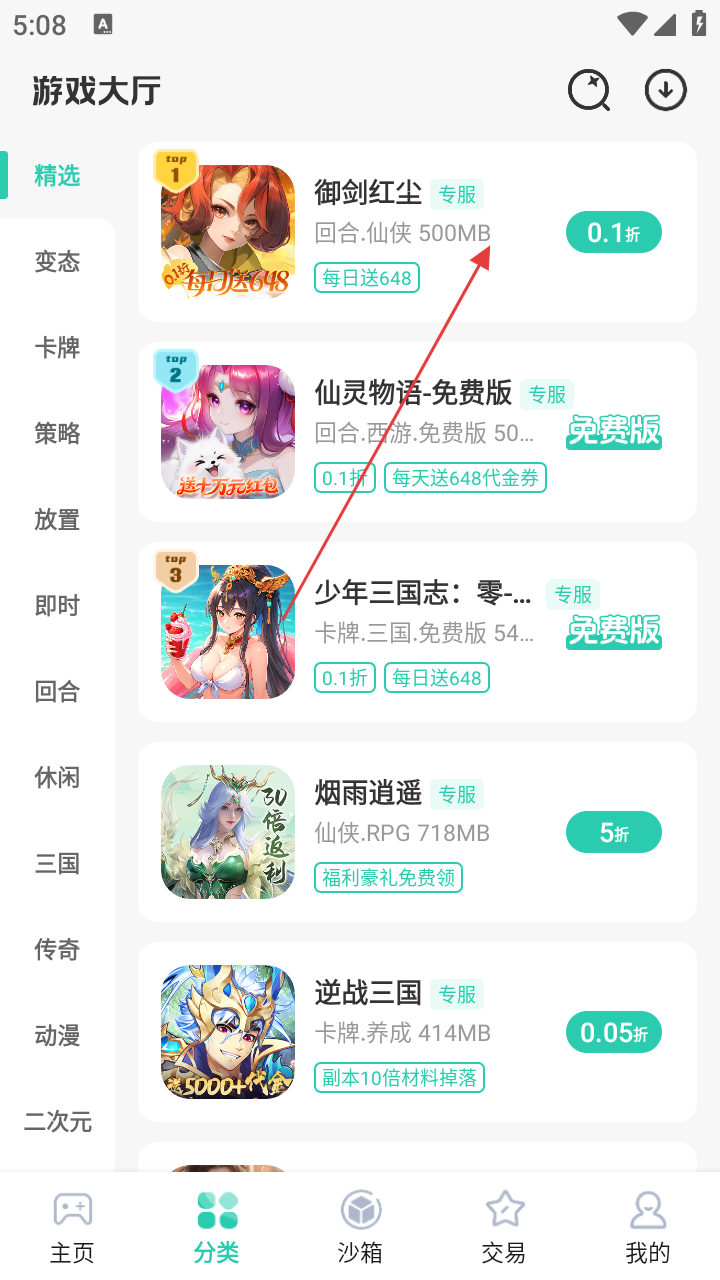The image size is (720, 1280).
Task: Tap the 5折 button for 烟雨逍遥
Action: (x=613, y=832)
